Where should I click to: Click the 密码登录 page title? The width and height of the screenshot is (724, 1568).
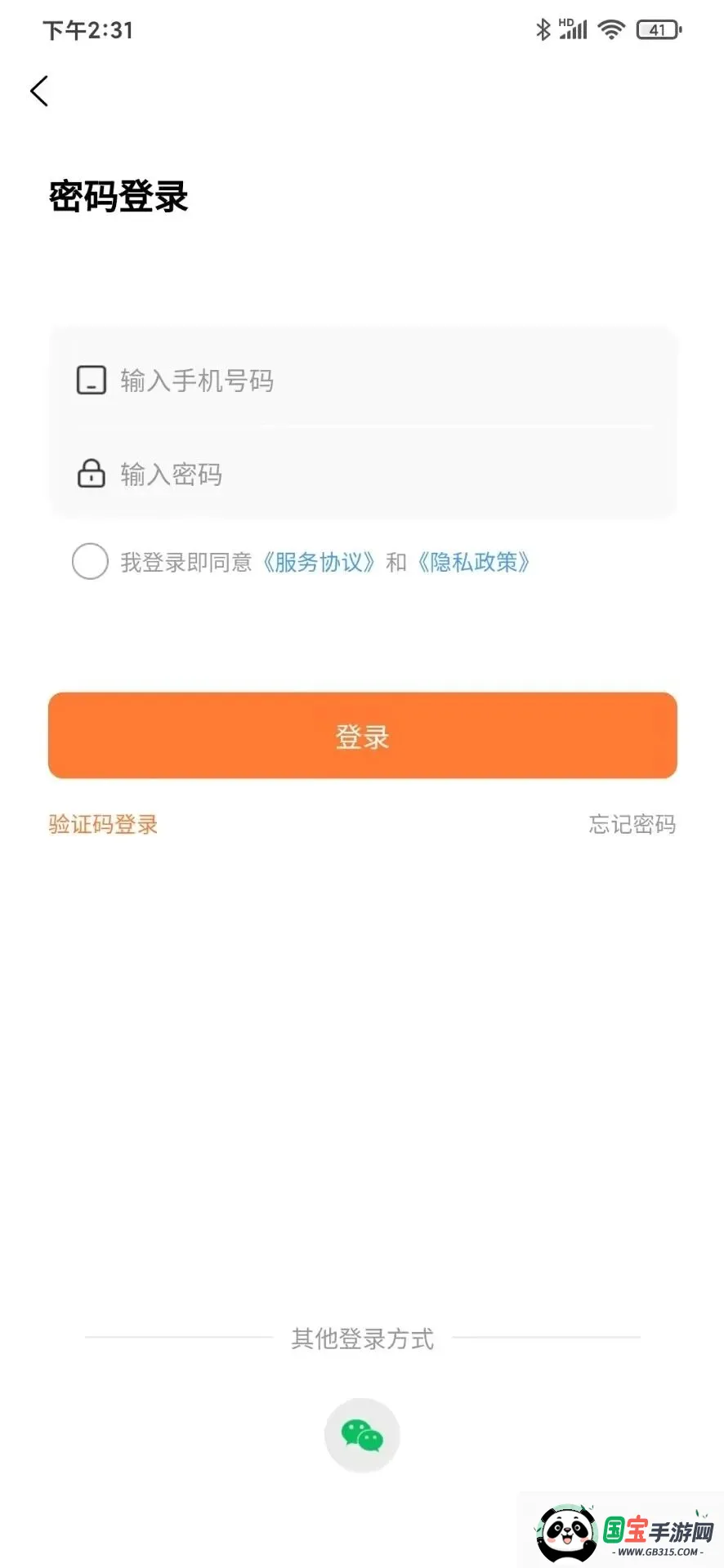118,196
